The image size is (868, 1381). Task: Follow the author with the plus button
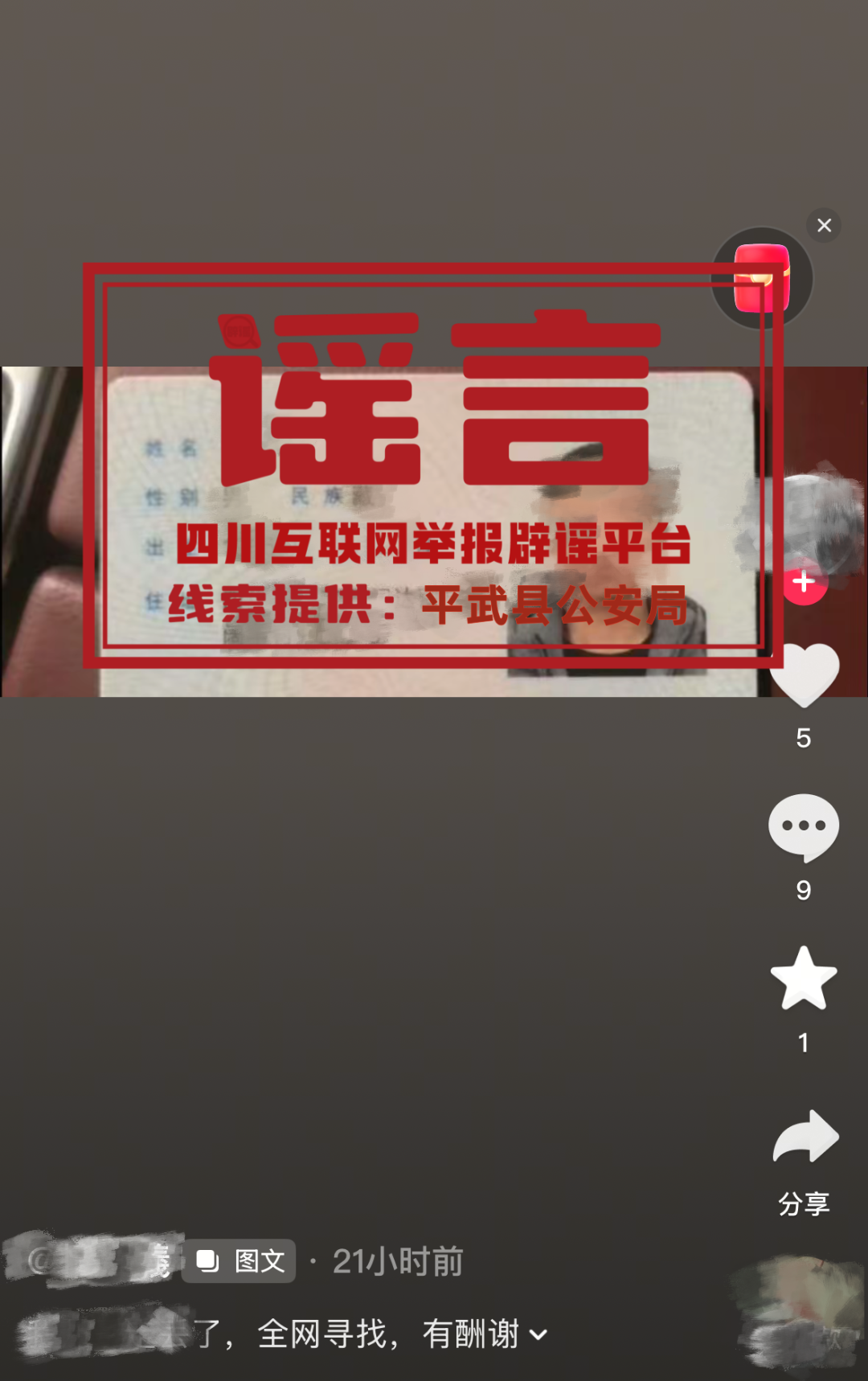click(805, 582)
